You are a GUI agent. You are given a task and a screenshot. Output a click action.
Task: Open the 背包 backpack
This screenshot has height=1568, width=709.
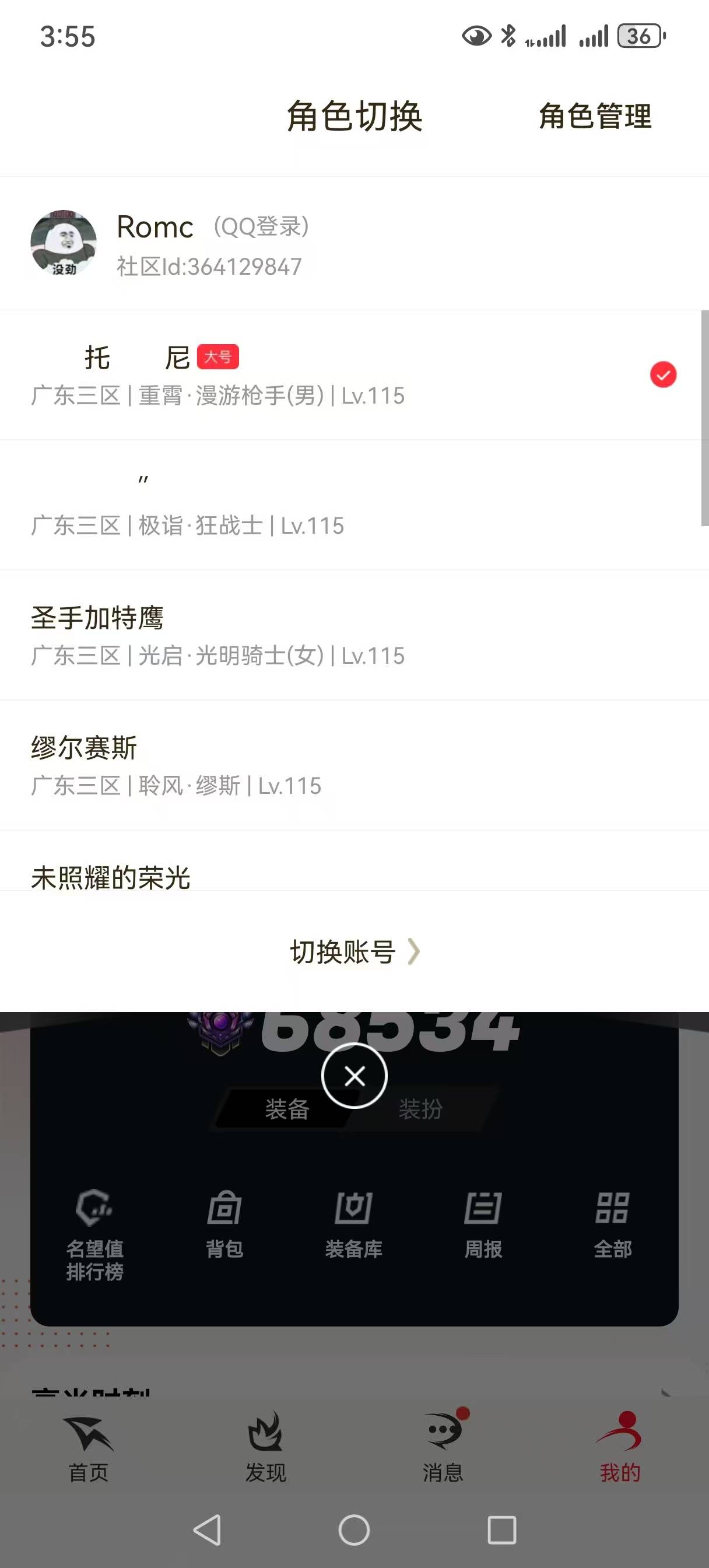pyautogui.click(x=224, y=1223)
